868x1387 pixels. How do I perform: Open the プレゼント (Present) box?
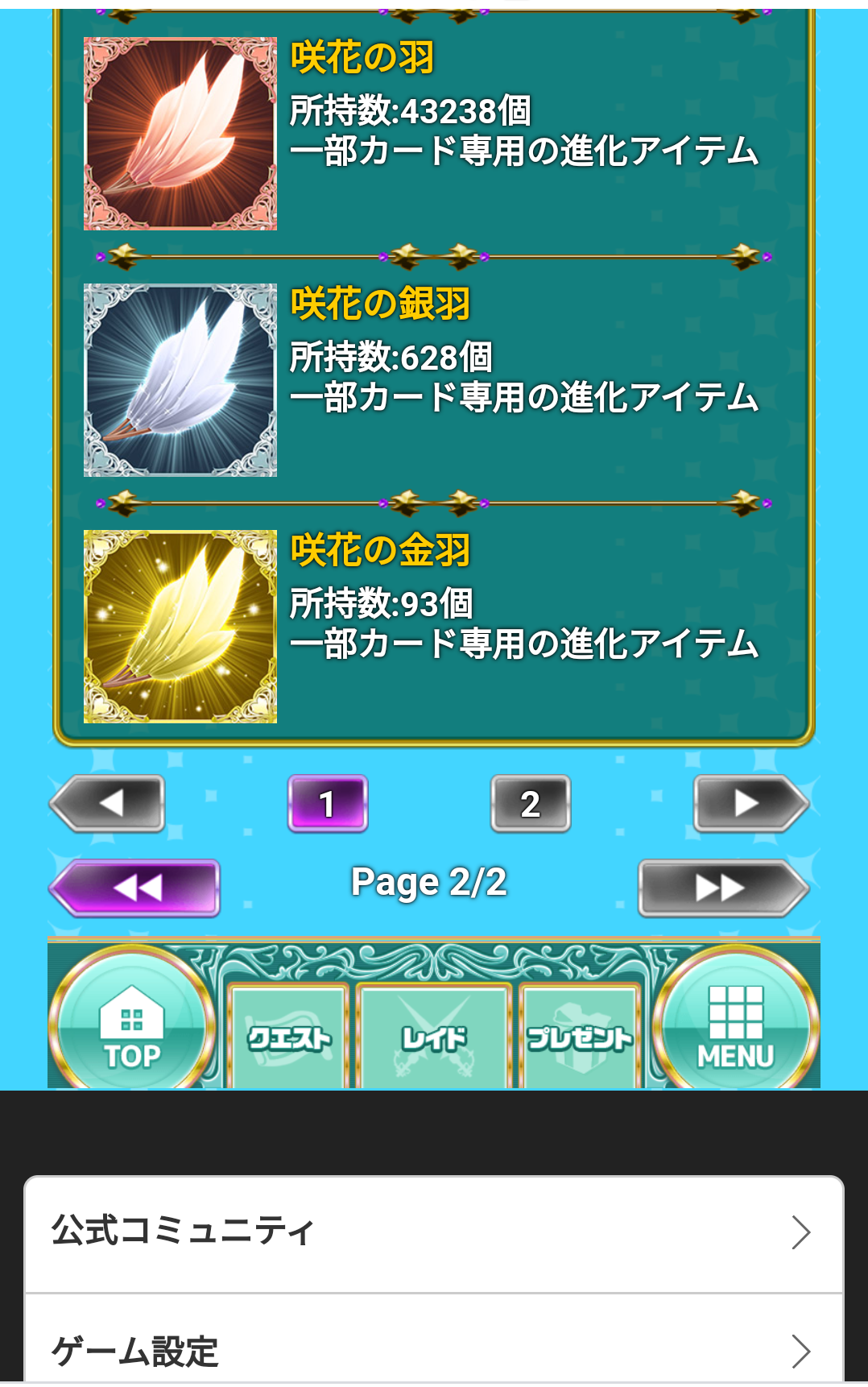[x=579, y=1037]
